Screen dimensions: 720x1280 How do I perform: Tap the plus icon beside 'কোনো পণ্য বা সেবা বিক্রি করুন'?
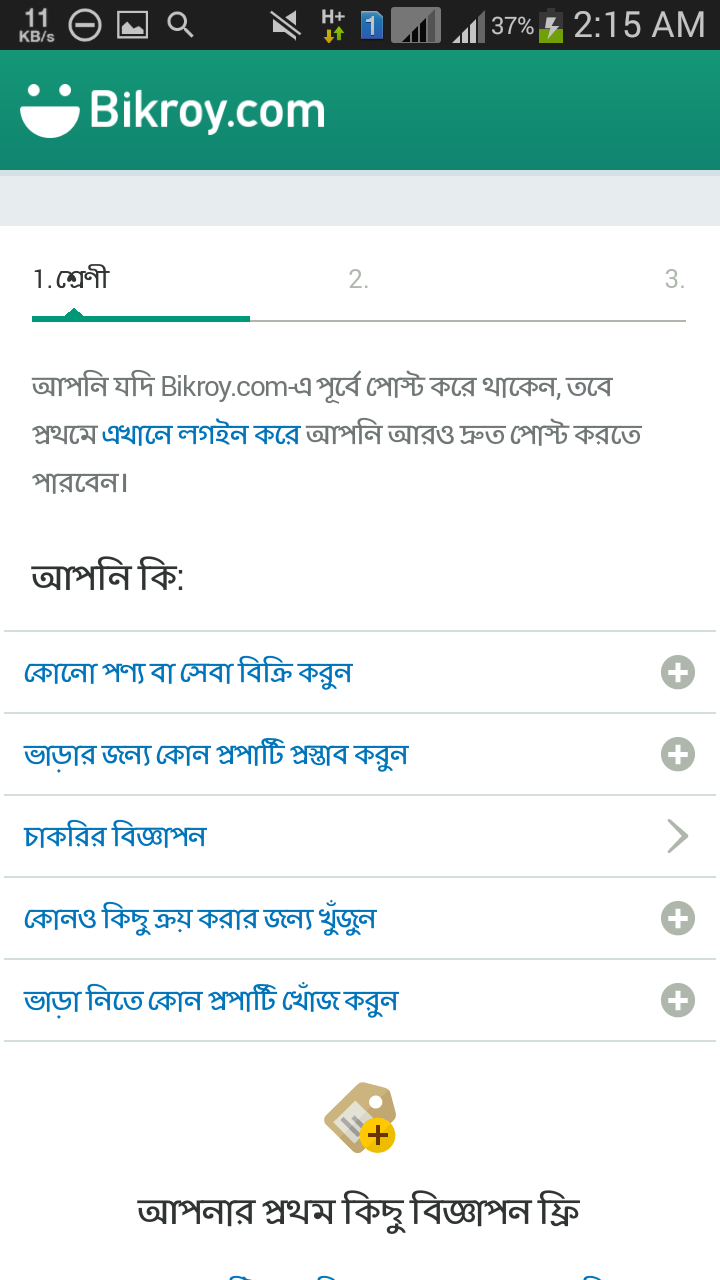676,672
